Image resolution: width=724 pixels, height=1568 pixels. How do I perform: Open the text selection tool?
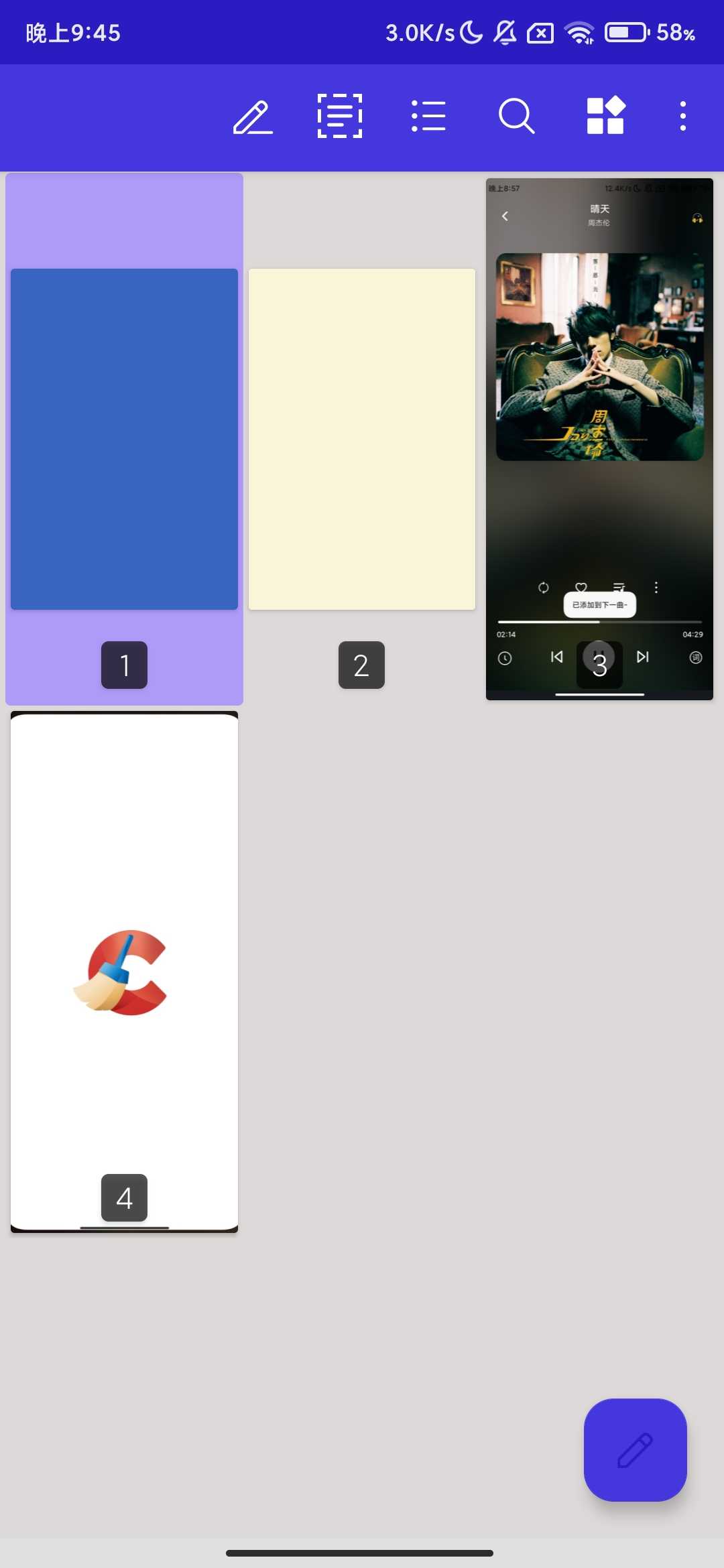coord(339,117)
